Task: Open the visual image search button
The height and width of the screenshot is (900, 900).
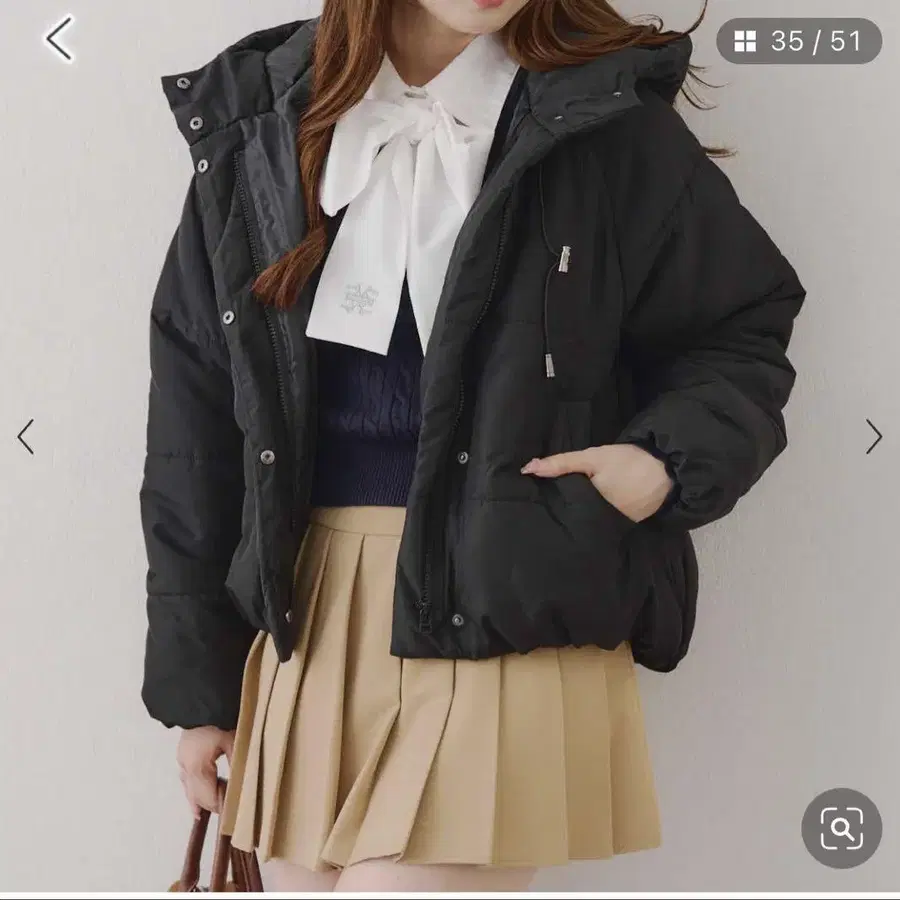Action: click(x=841, y=828)
